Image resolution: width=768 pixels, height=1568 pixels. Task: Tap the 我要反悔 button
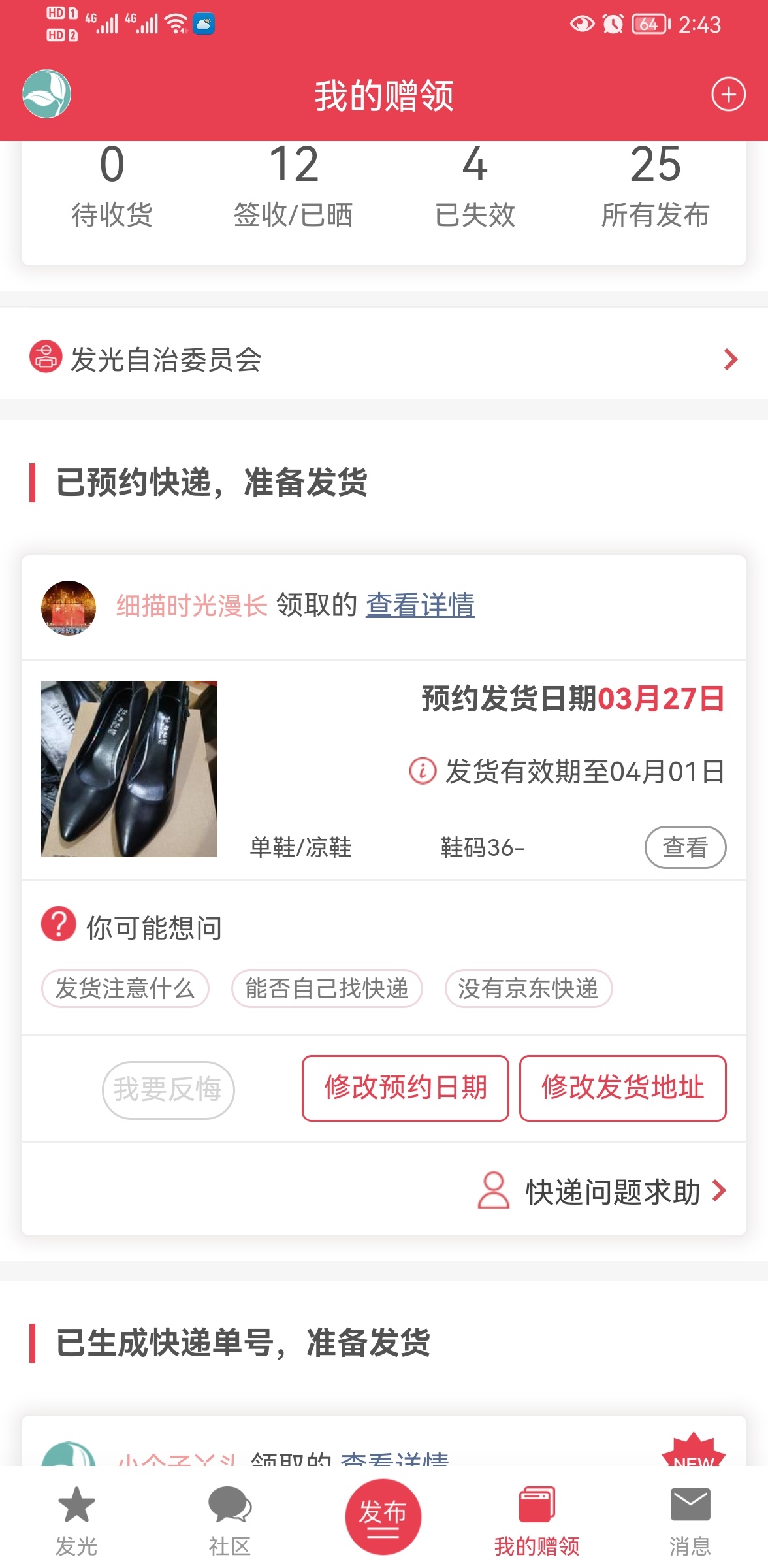pyautogui.click(x=168, y=1089)
